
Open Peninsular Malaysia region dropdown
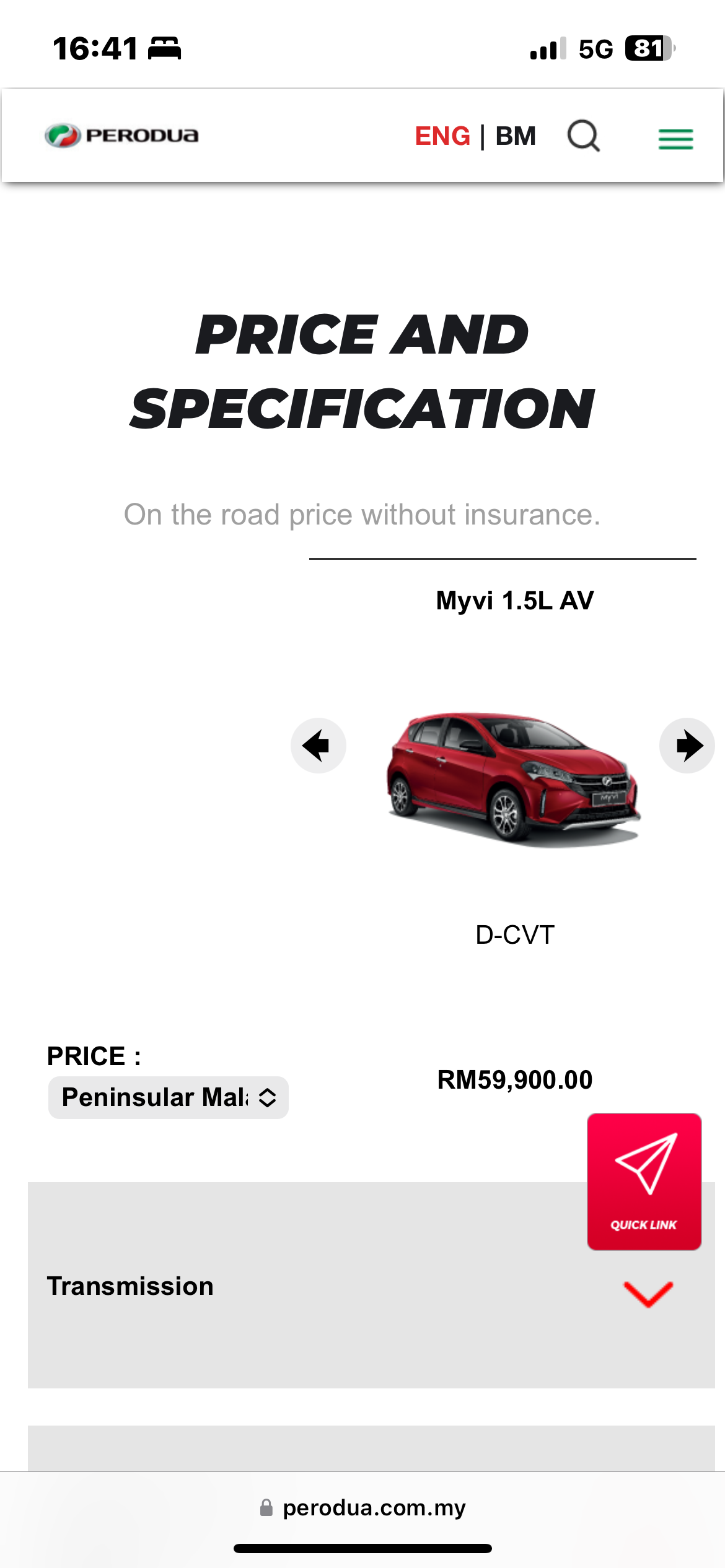pos(169,1097)
